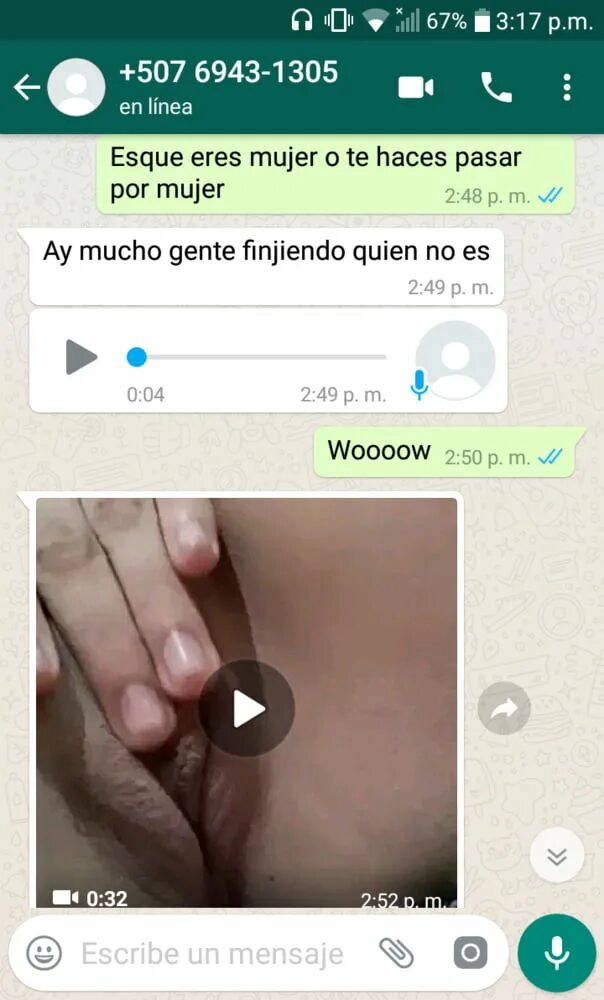This screenshot has width=604, height=1000.
Task: Tap the green microphone record button
Action: click(556, 951)
